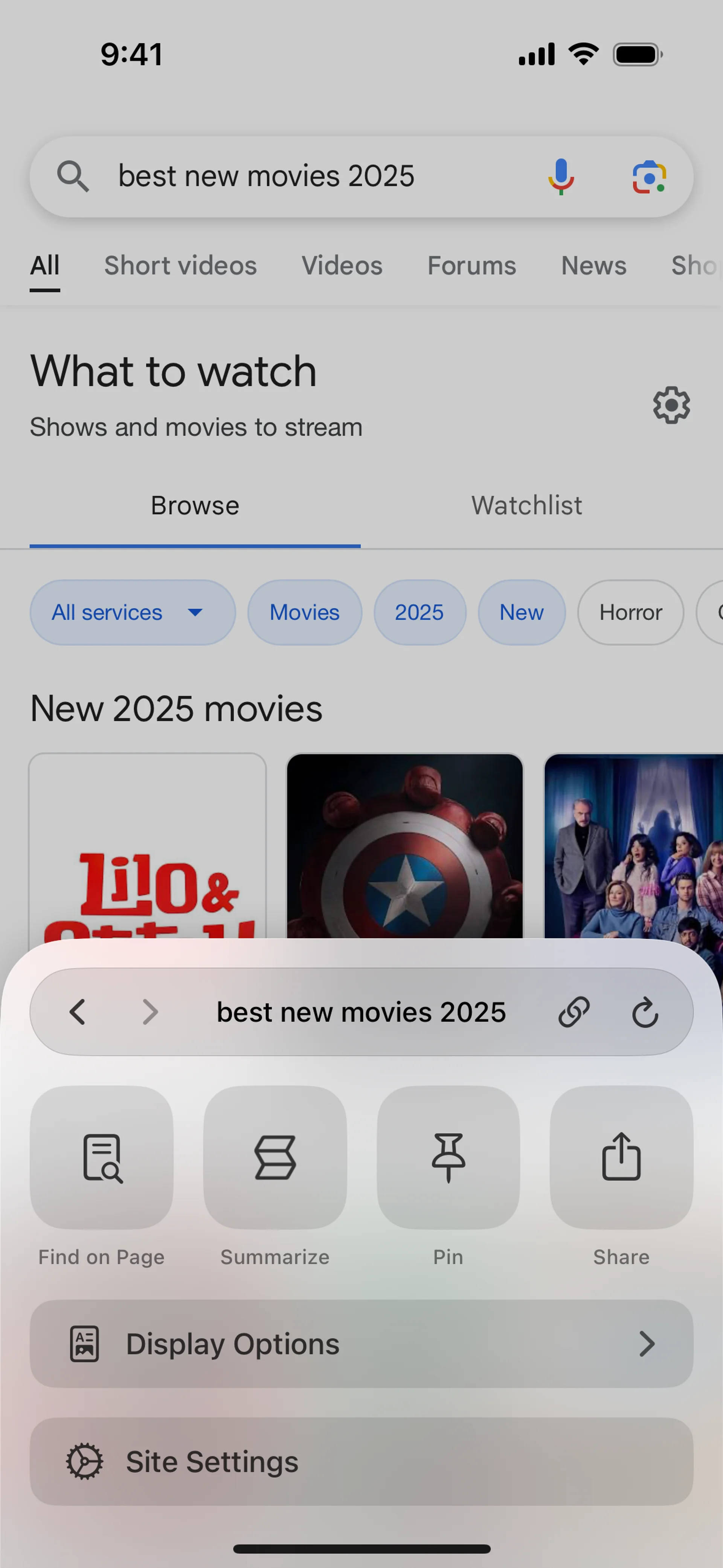
Task: Tap the address field in the menu sheet
Action: (361, 1012)
